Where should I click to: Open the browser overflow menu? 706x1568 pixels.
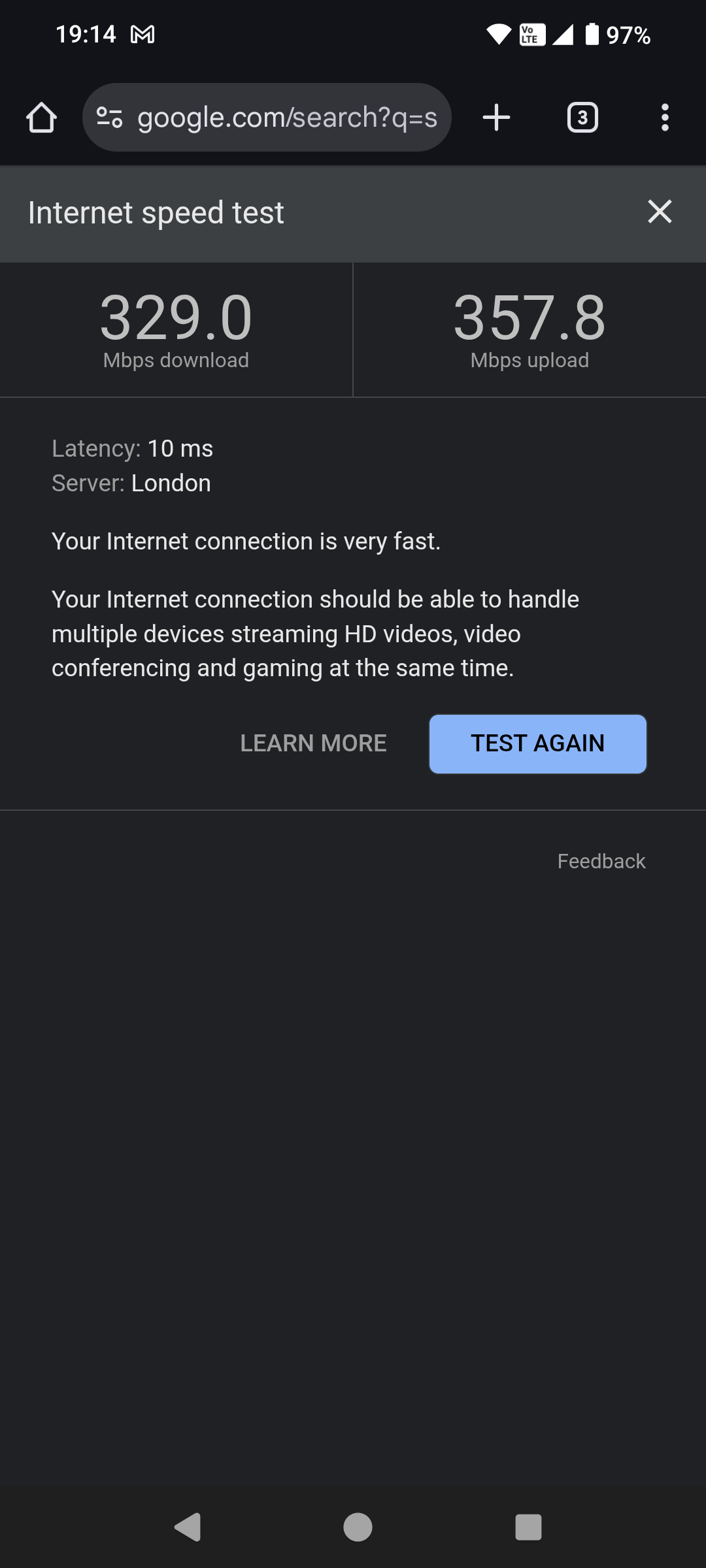pyautogui.click(x=665, y=118)
